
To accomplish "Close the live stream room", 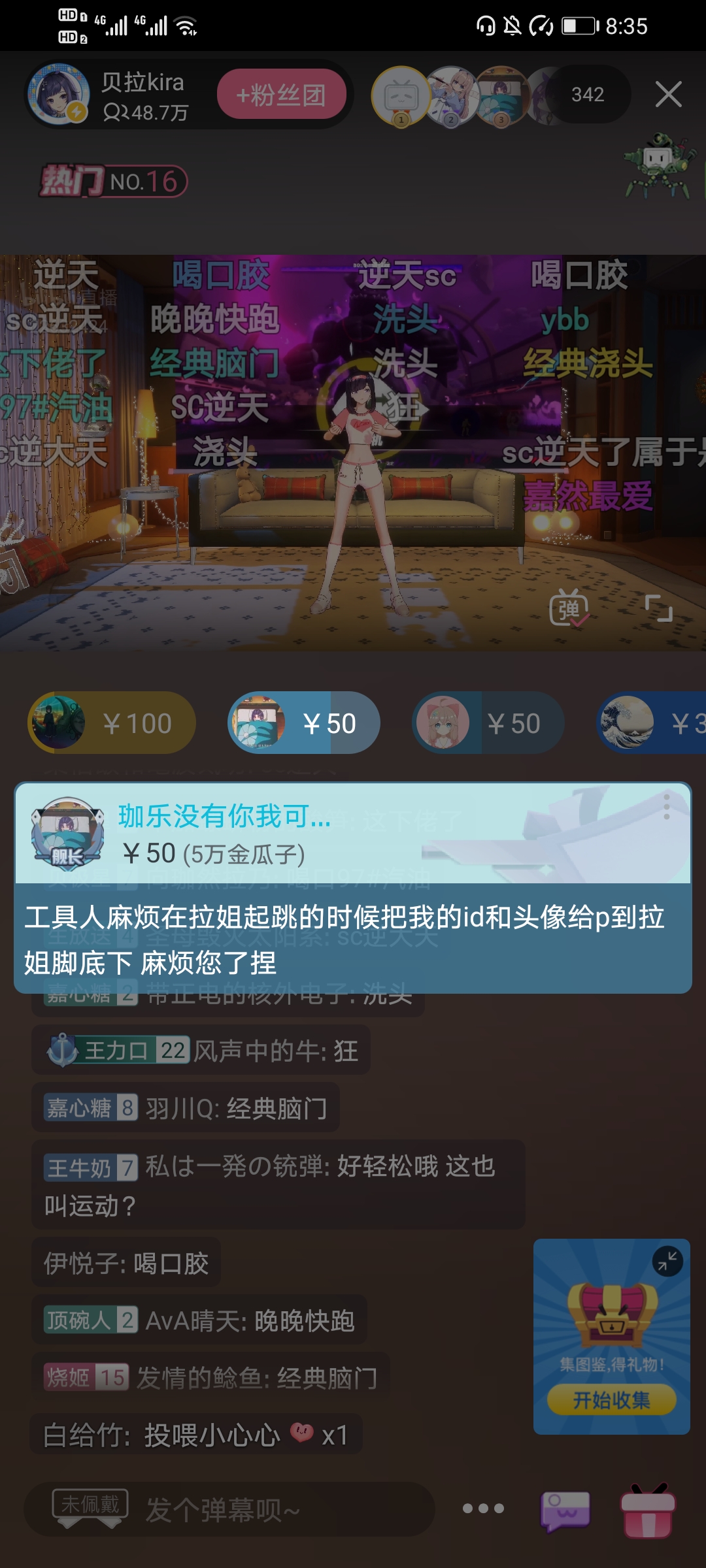I will [668, 95].
